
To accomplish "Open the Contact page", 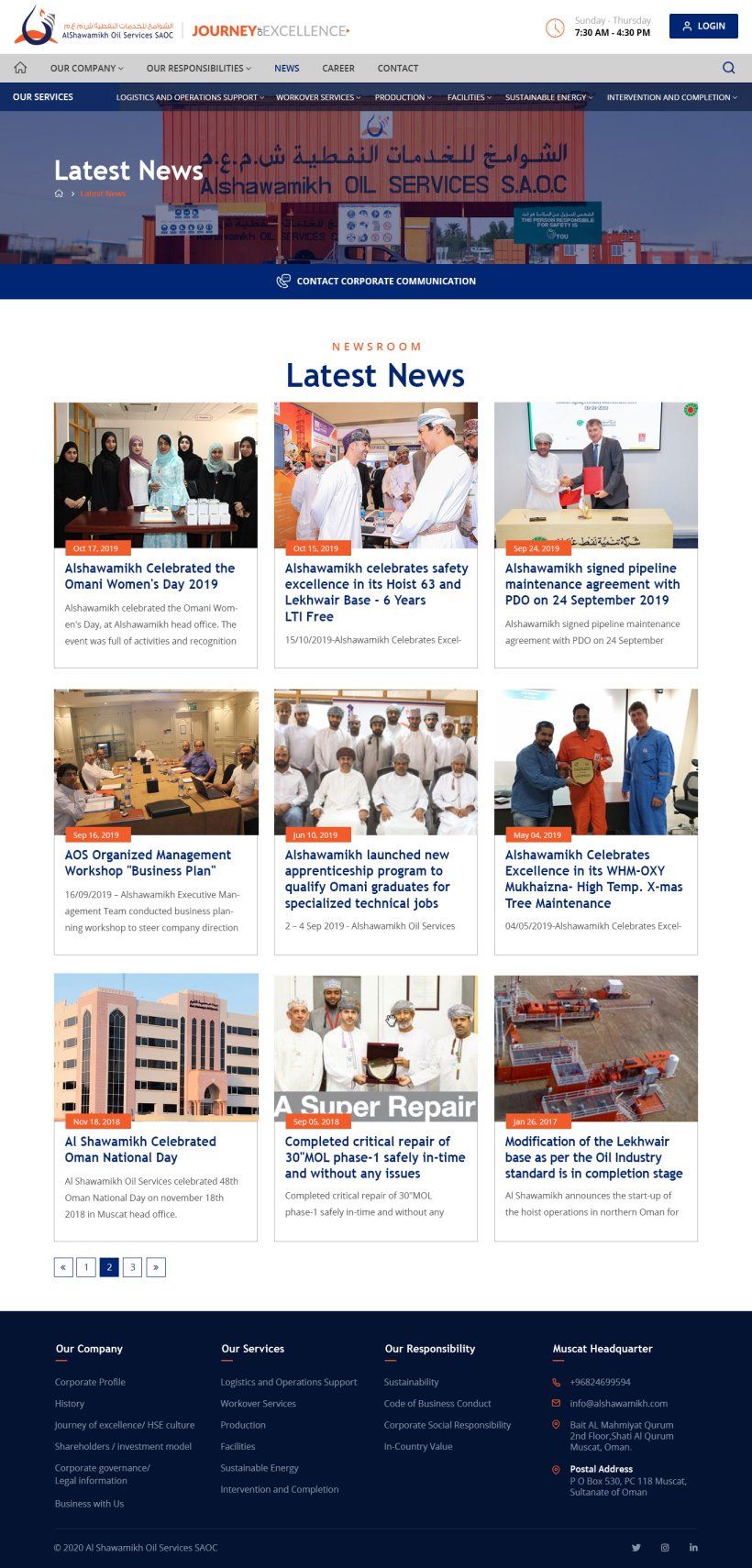I will pyautogui.click(x=398, y=68).
